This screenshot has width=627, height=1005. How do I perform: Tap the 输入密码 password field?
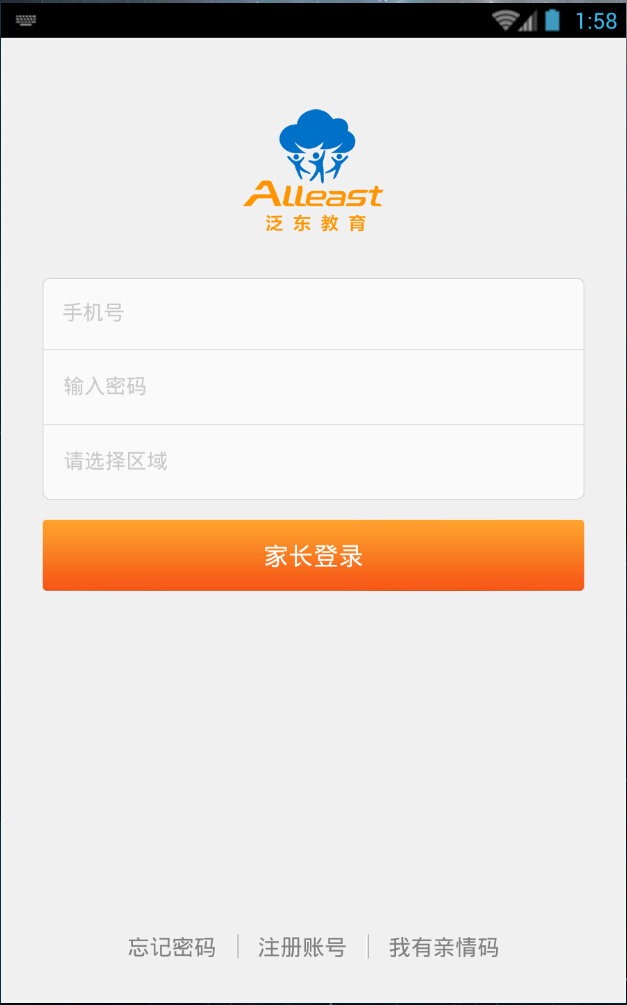click(x=312, y=387)
